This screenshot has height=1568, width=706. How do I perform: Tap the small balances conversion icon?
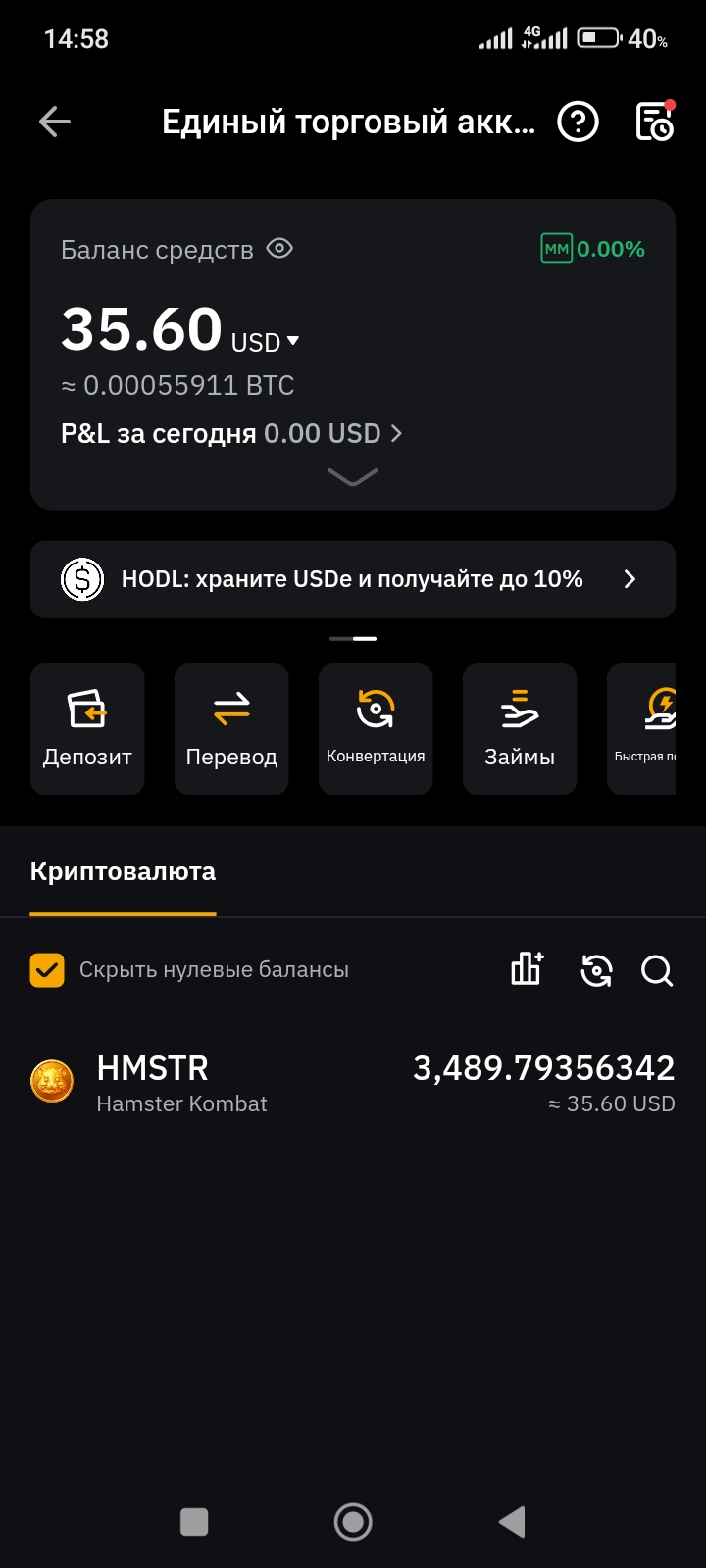point(596,970)
